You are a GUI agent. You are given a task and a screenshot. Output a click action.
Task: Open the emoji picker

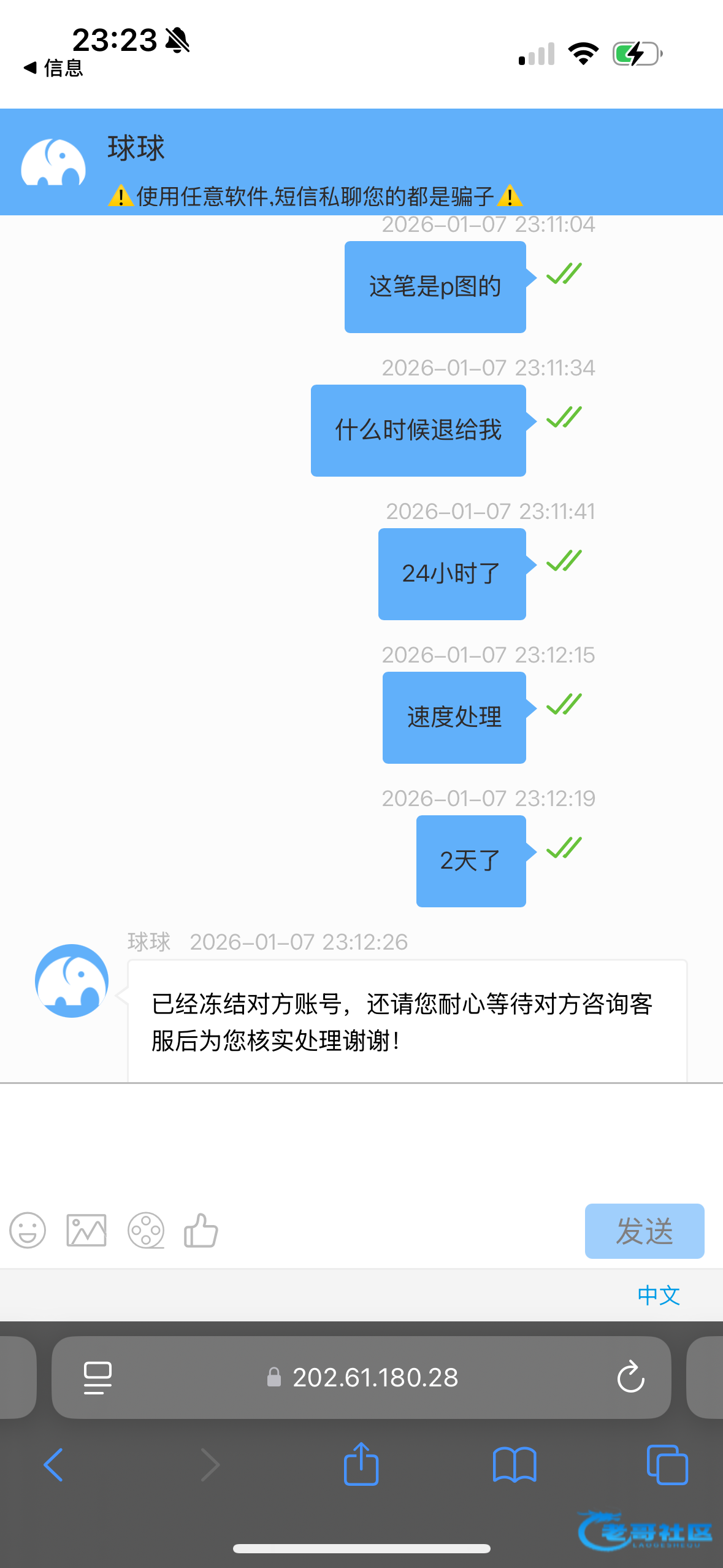[x=28, y=1231]
